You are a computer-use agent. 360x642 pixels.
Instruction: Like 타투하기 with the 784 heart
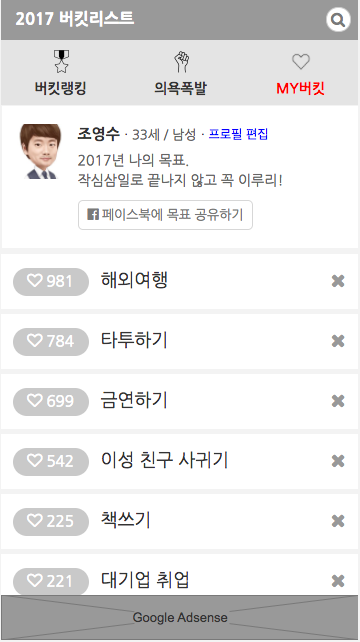coord(51,341)
